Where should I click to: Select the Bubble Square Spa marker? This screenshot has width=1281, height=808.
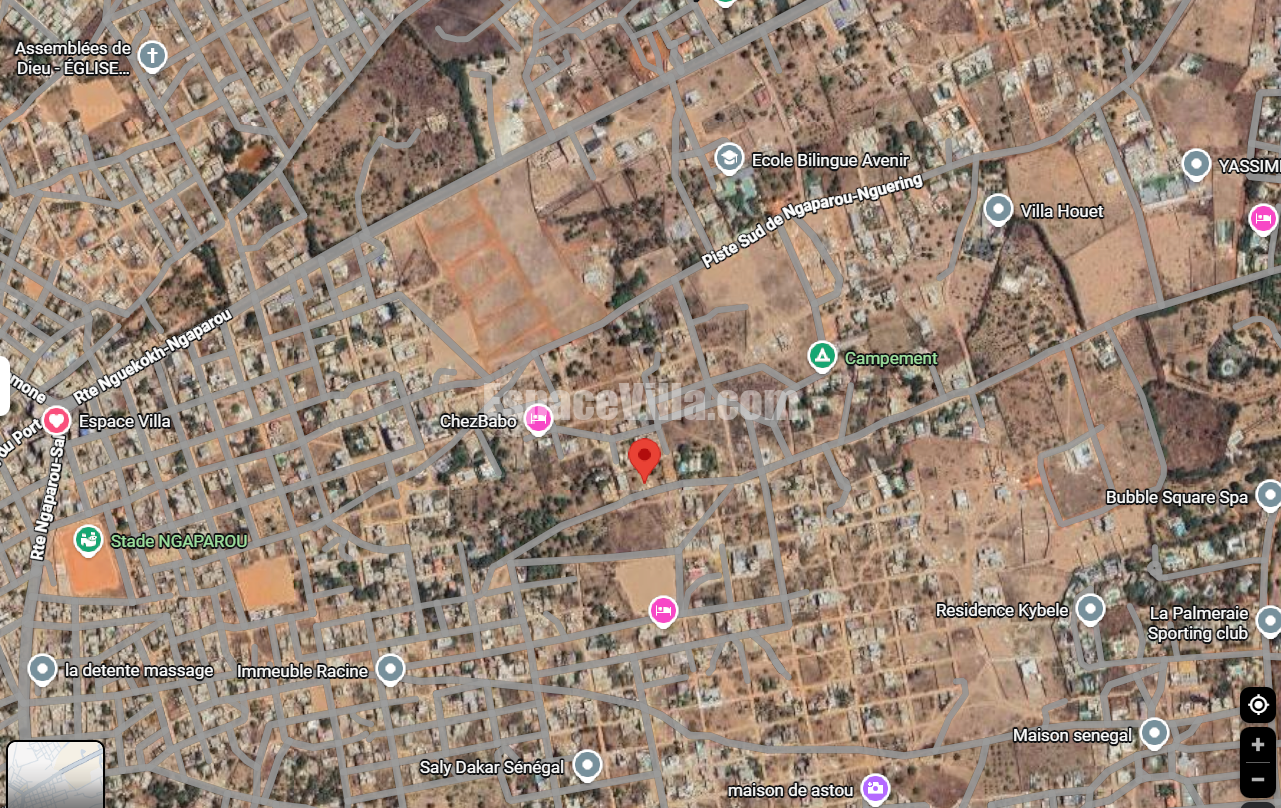pos(1268,495)
